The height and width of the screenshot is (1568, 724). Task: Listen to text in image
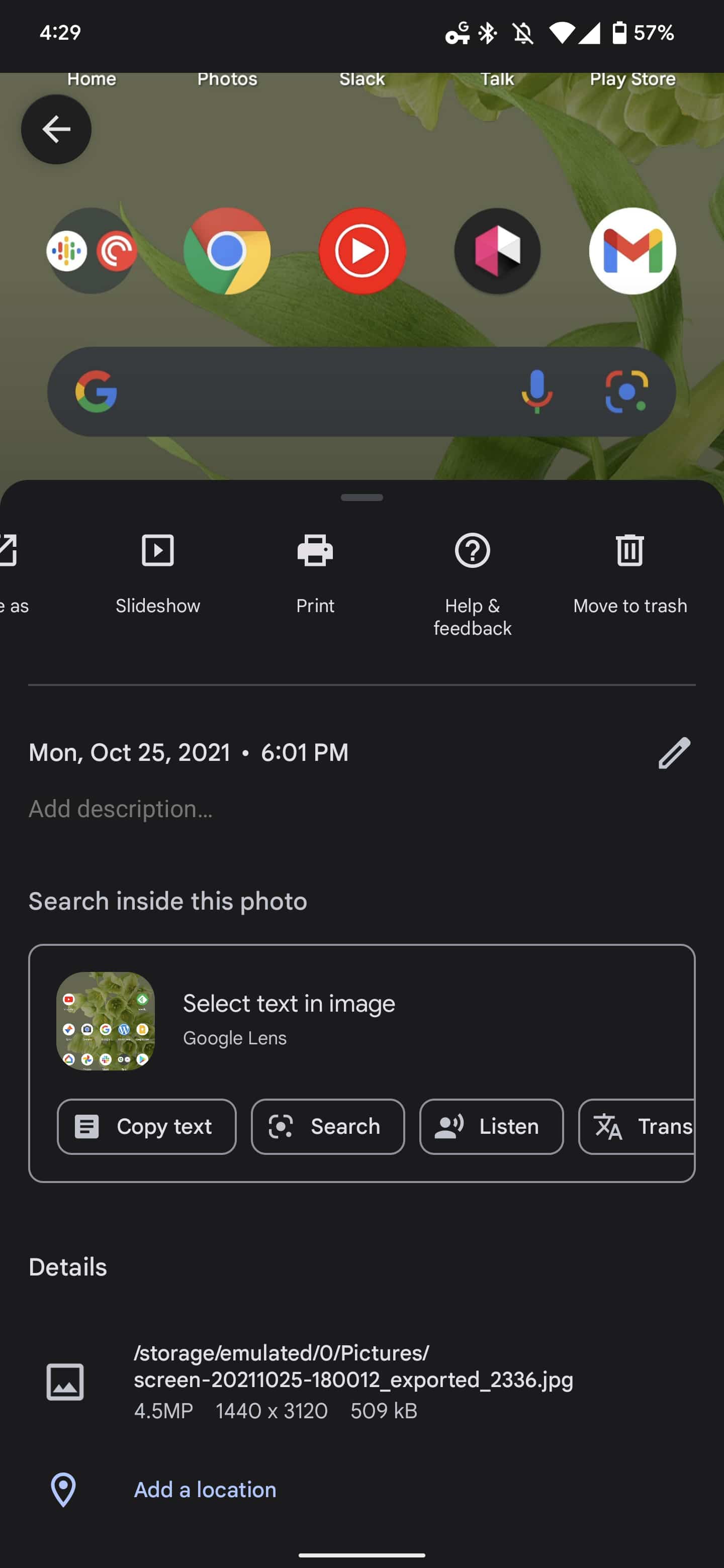(x=491, y=1127)
